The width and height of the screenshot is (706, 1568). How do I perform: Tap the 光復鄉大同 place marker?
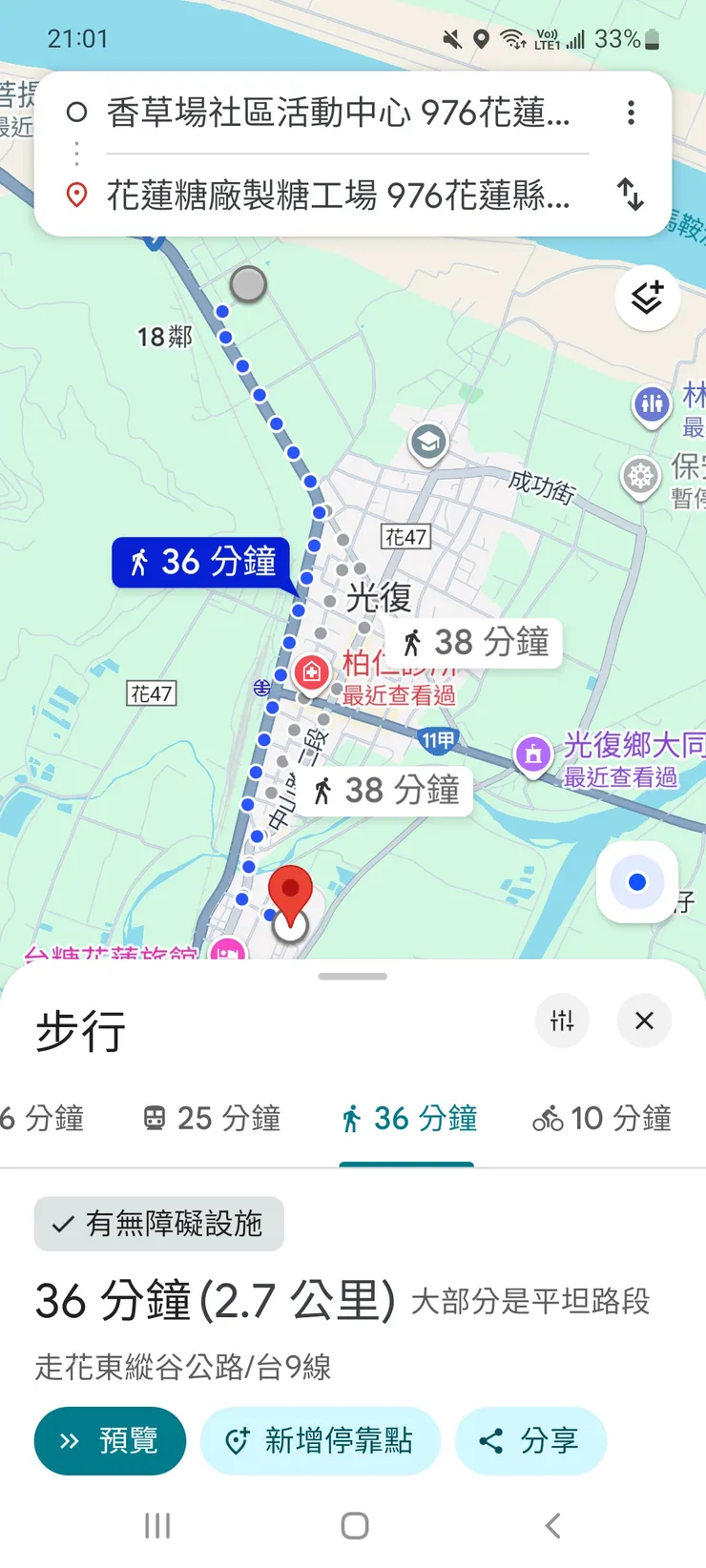531,751
